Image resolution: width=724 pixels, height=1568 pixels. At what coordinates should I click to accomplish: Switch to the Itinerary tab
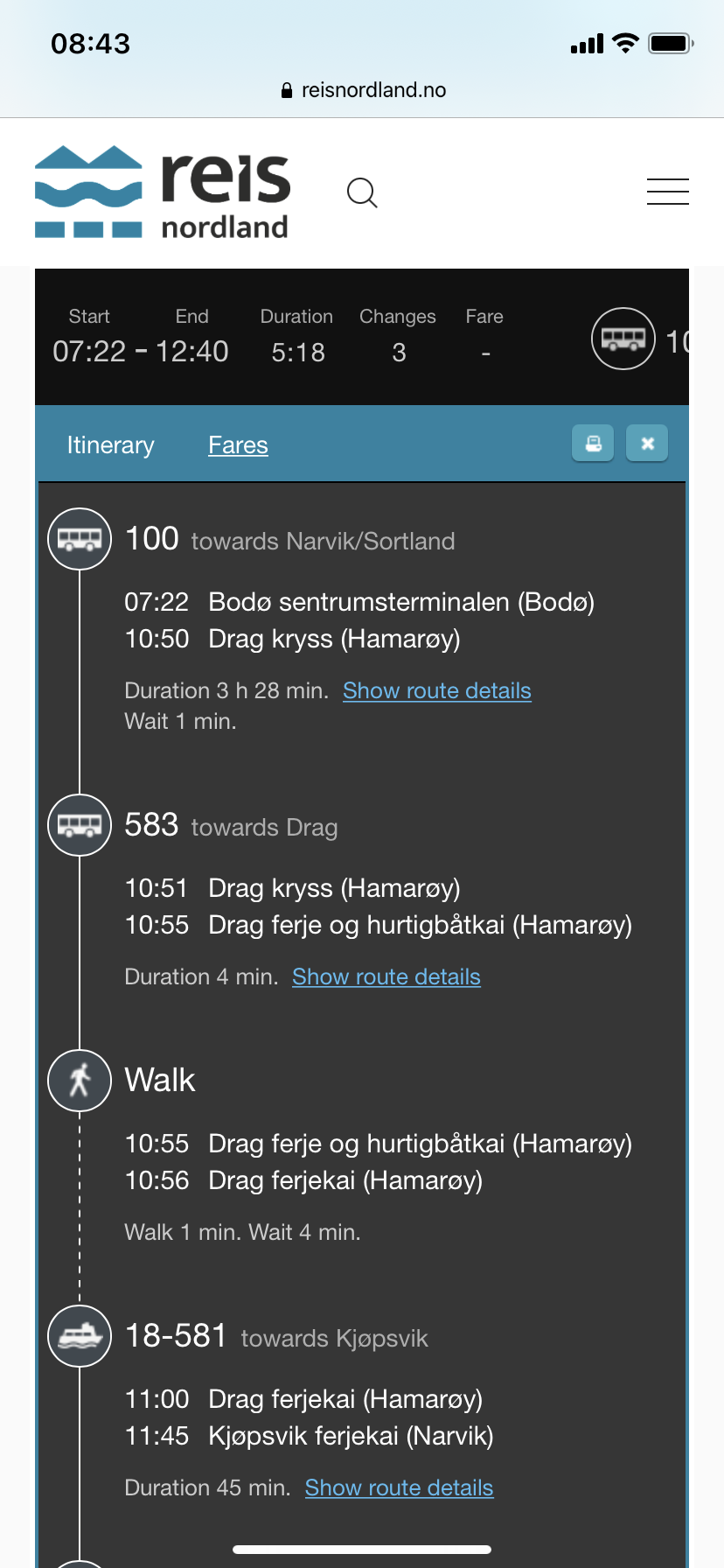(110, 445)
